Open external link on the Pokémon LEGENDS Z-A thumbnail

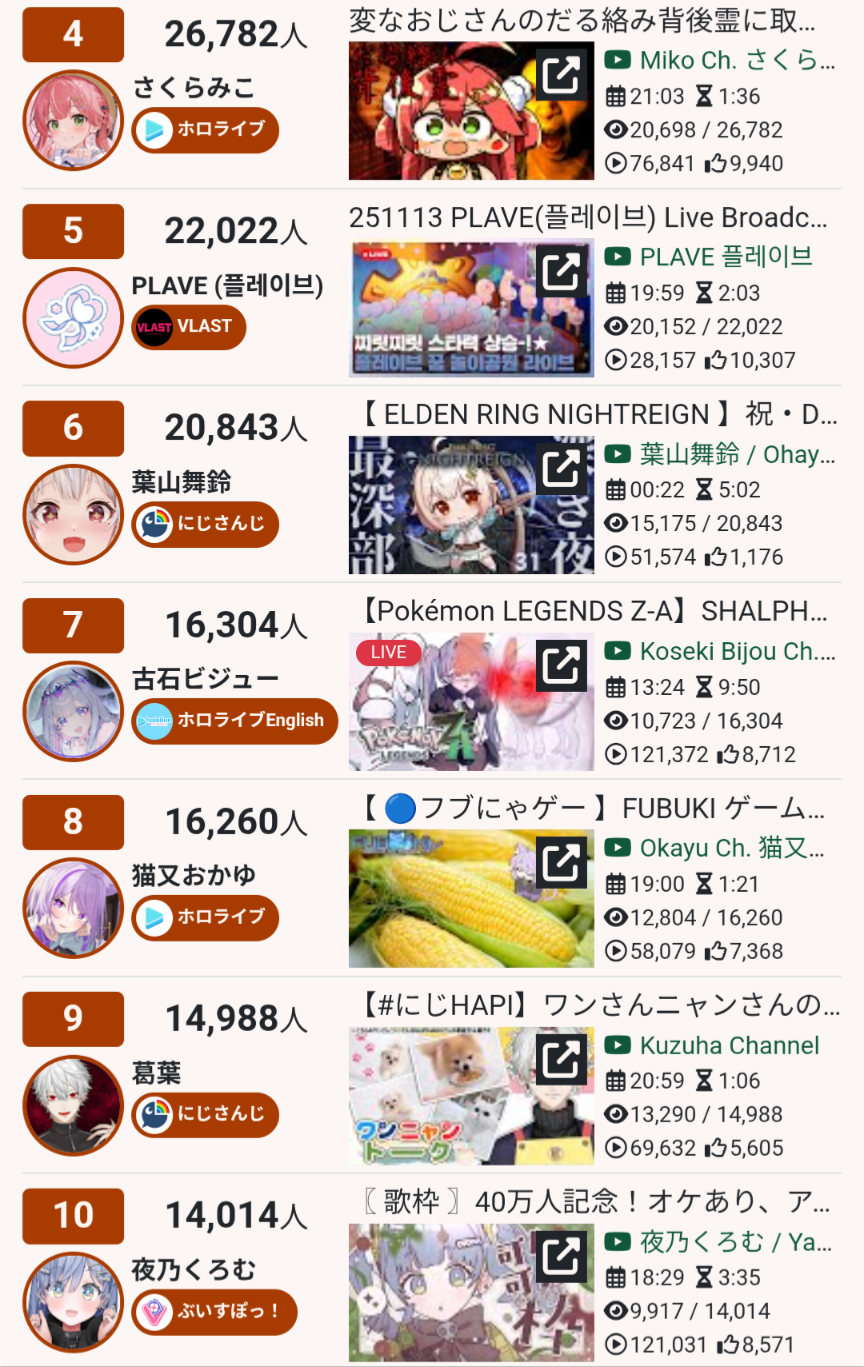(x=561, y=665)
